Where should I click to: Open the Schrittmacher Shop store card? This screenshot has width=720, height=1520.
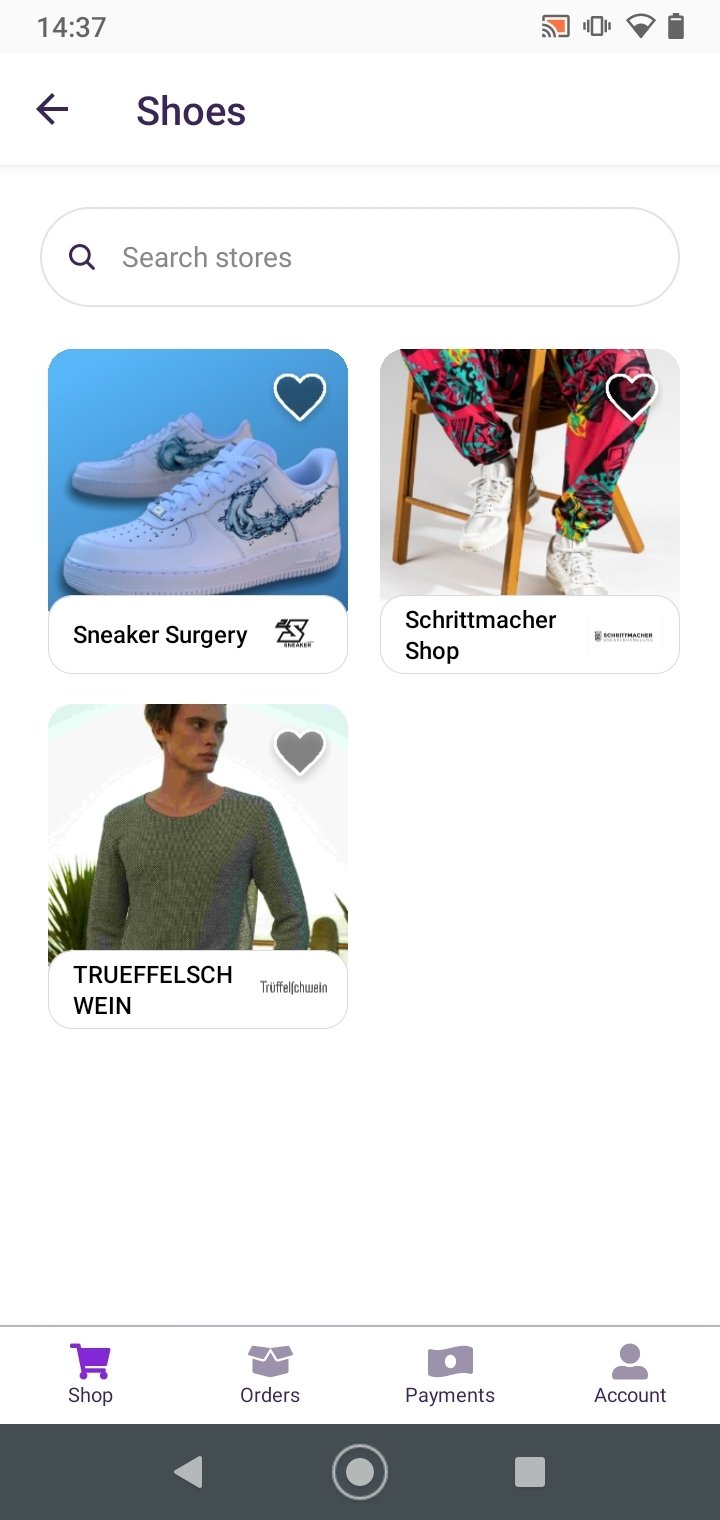coord(530,511)
